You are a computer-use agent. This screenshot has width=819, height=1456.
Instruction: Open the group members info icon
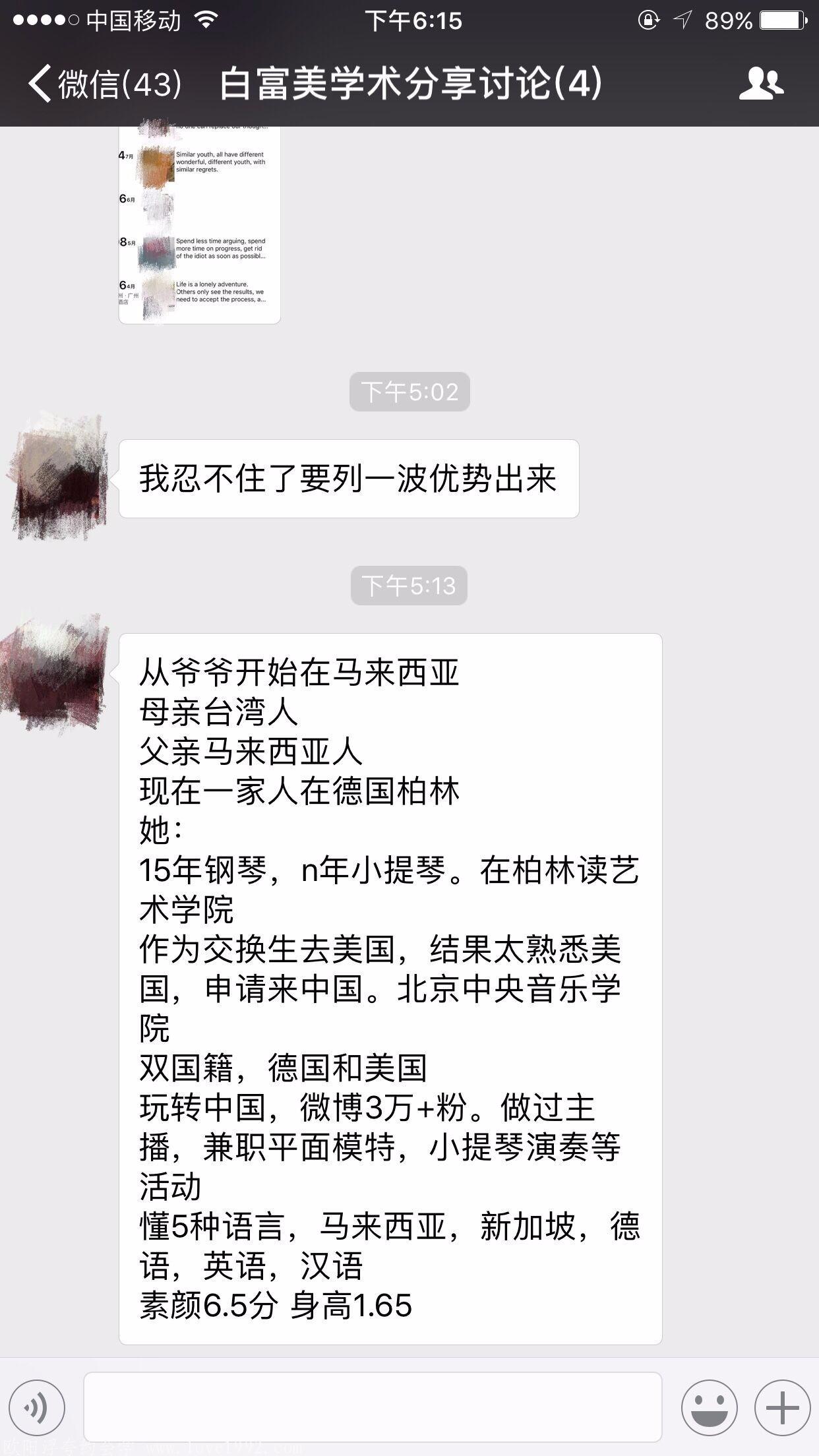(761, 84)
